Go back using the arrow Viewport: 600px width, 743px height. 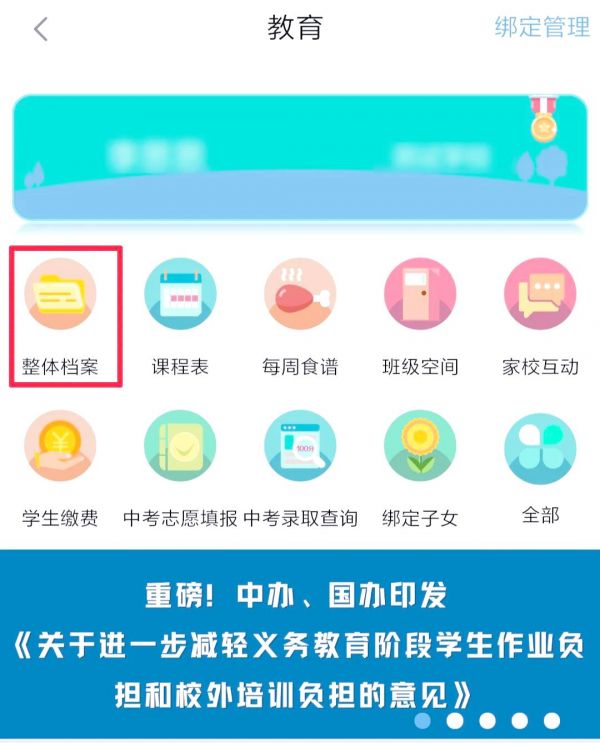click(x=41, y=29)
